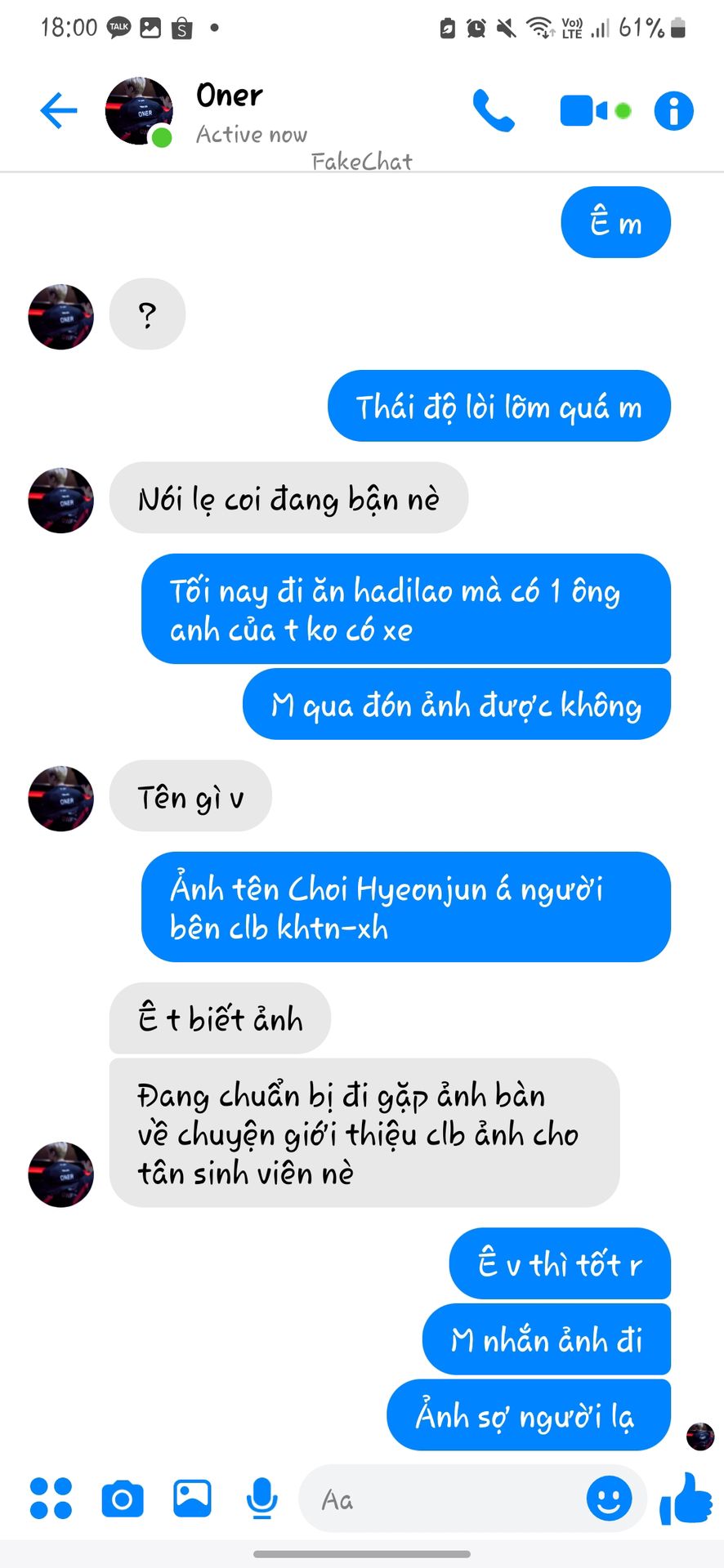
Task: Open Oner's profile picture in header
Action: (x=140, y=112)
